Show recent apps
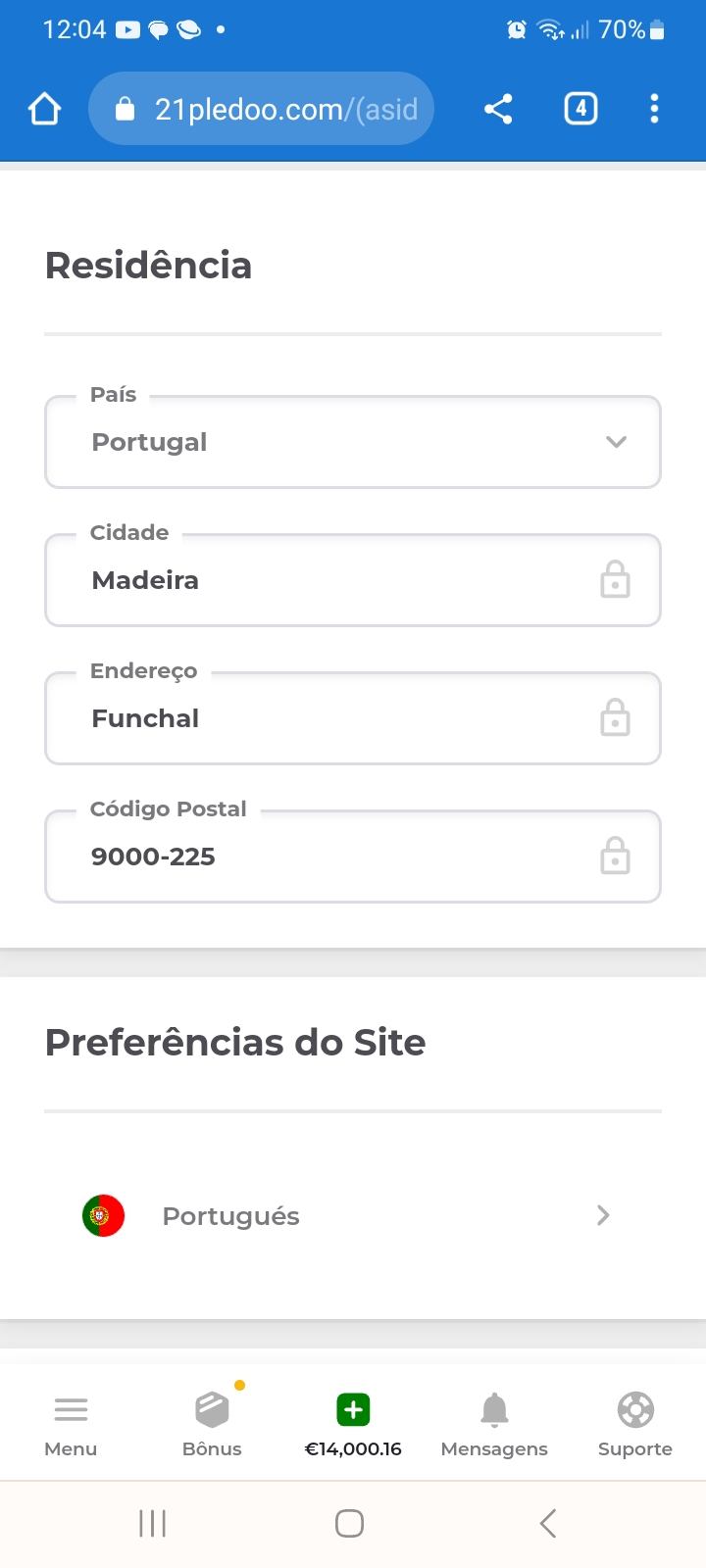The height and width of the screenshot is (1568, 706). [x=153, y=1524]
